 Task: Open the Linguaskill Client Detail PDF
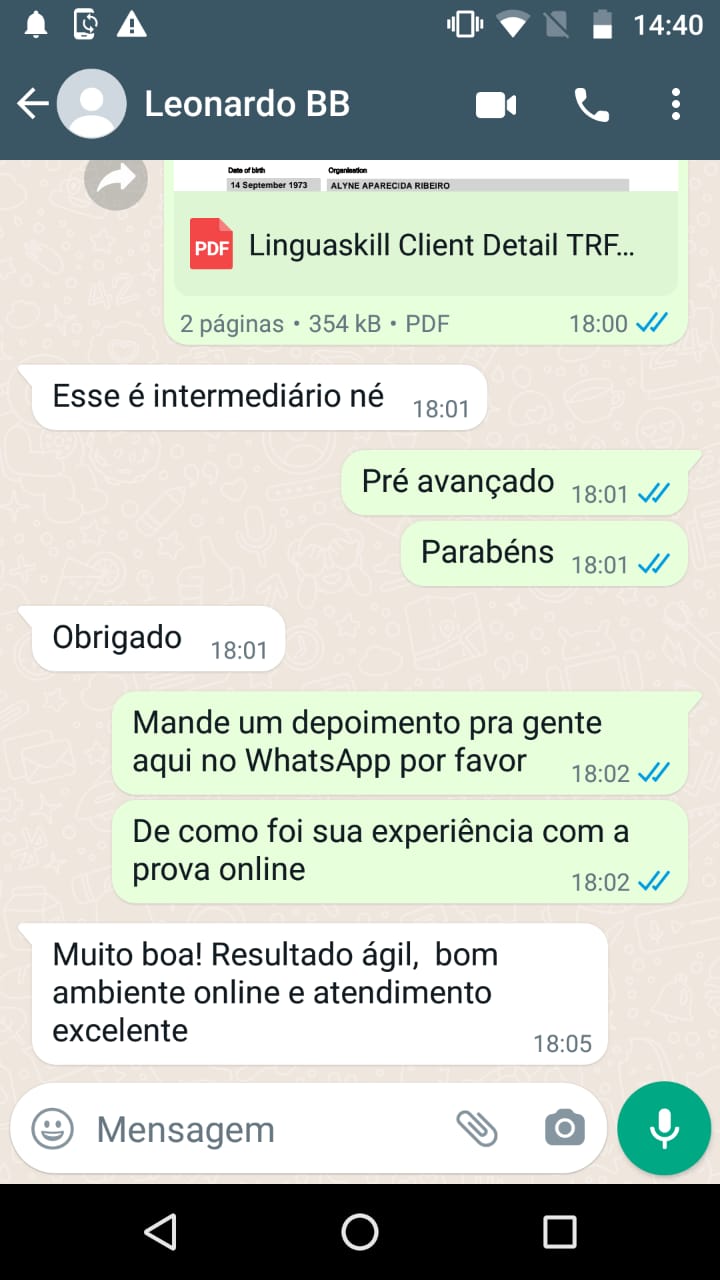pyautogui.click(x=426, y=245)
